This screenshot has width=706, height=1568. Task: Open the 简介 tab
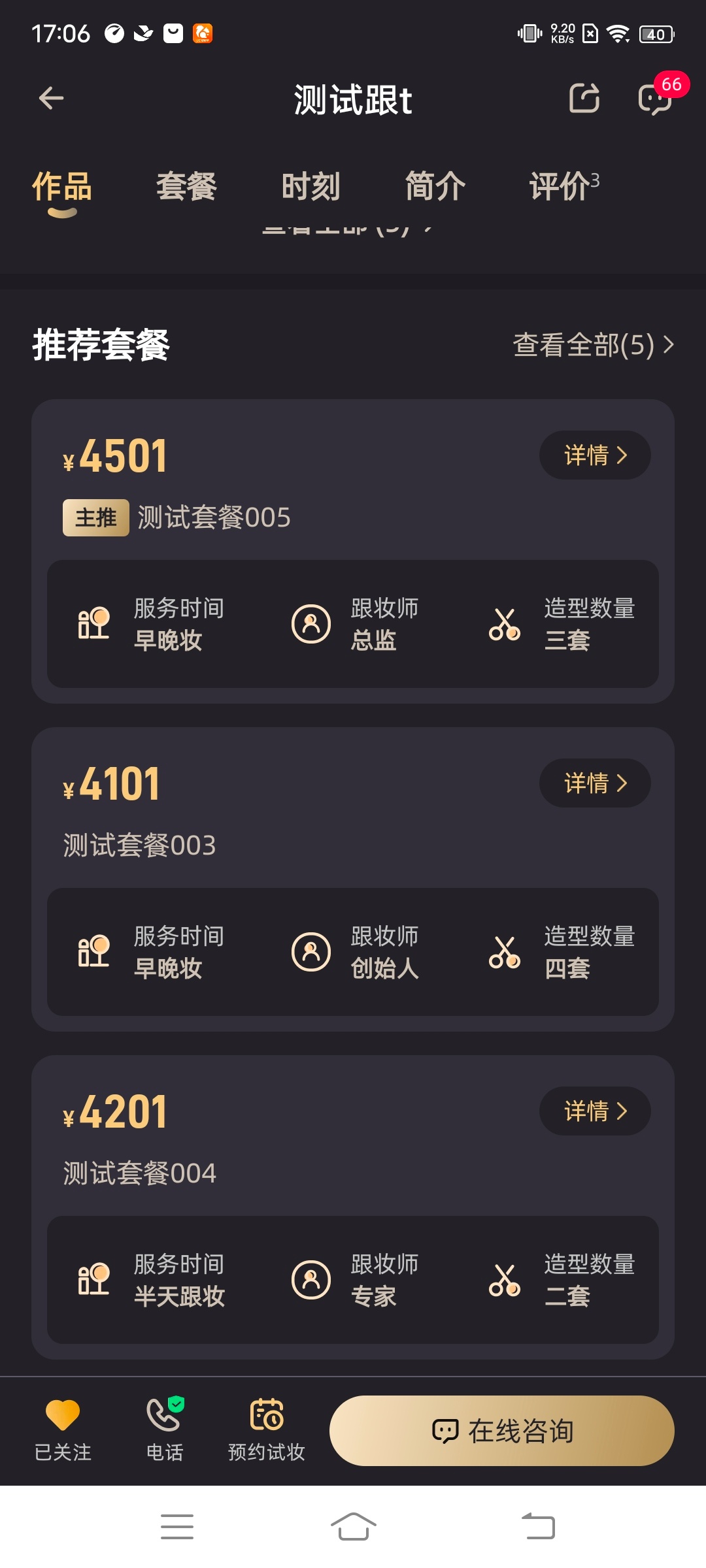435,186
